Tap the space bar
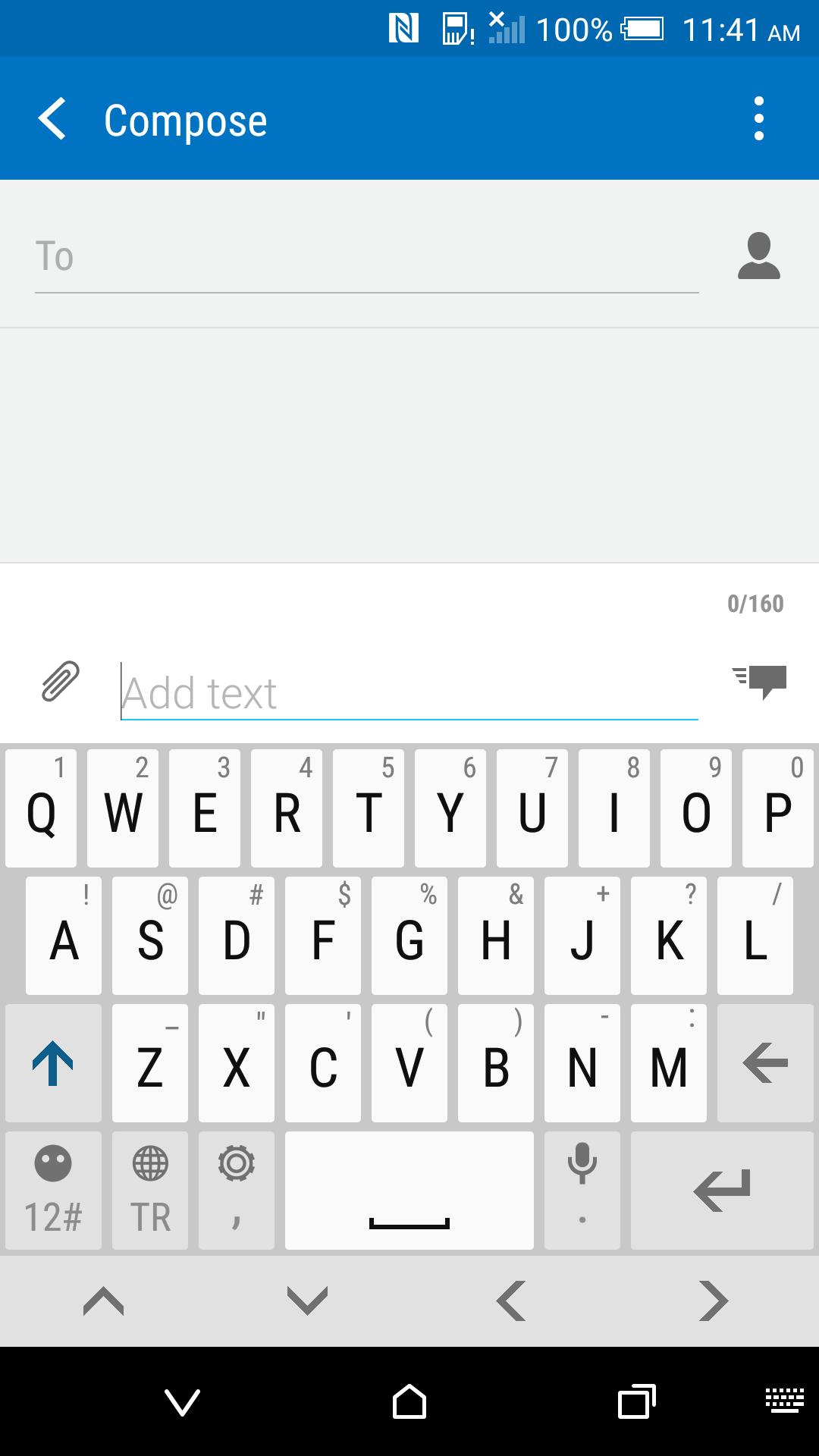This screenshot has width=819, height=1456. pos(409,1191)
